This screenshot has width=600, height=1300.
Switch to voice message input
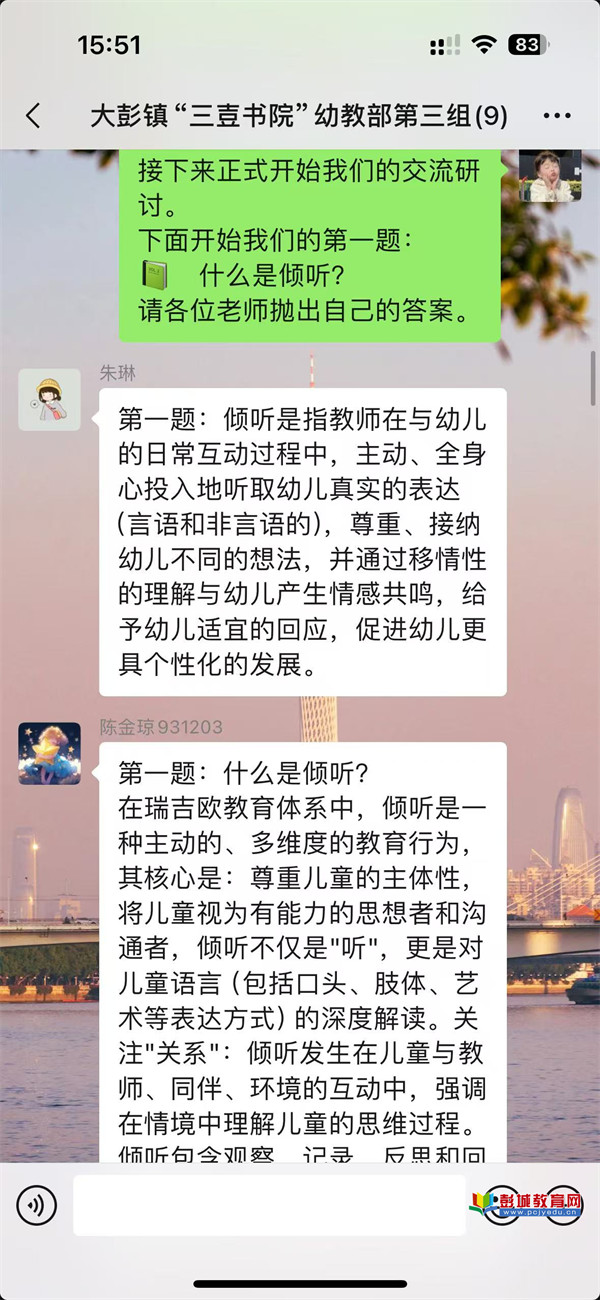point(37,1205)
